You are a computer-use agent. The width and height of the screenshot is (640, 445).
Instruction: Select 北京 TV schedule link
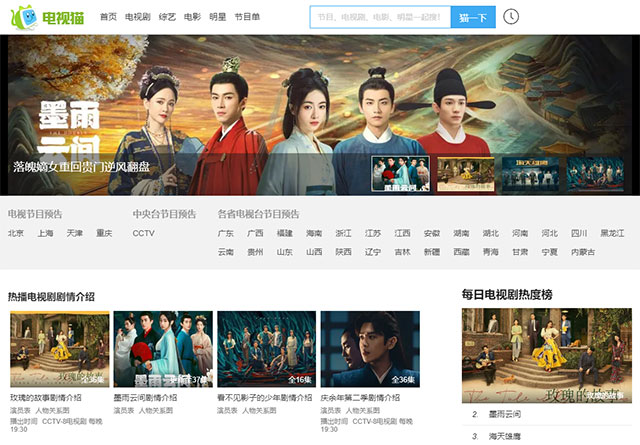pyautogui.click(x=16, y=233)
